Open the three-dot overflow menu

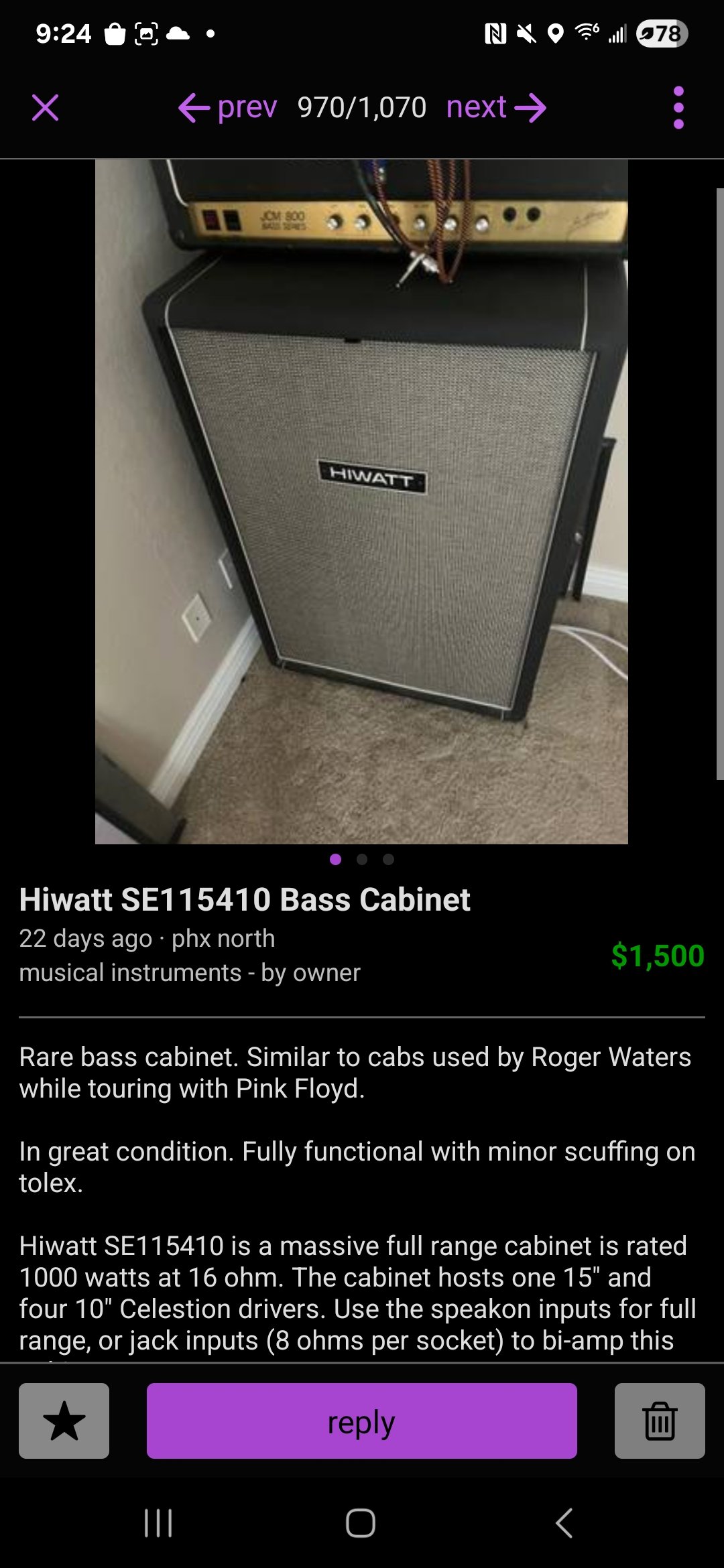click(x=678, y=107)
